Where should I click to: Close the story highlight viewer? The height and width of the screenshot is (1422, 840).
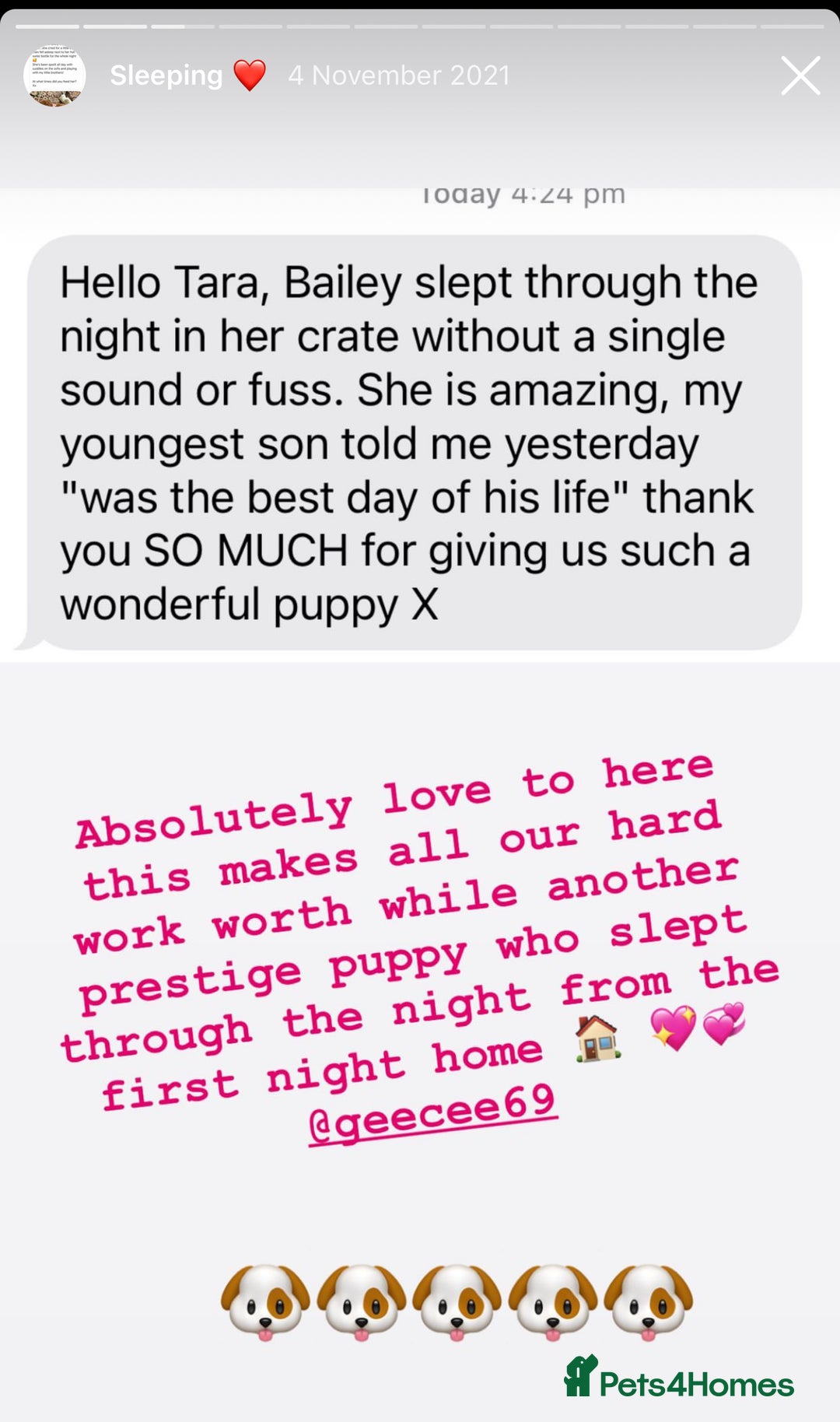[800, 75]
